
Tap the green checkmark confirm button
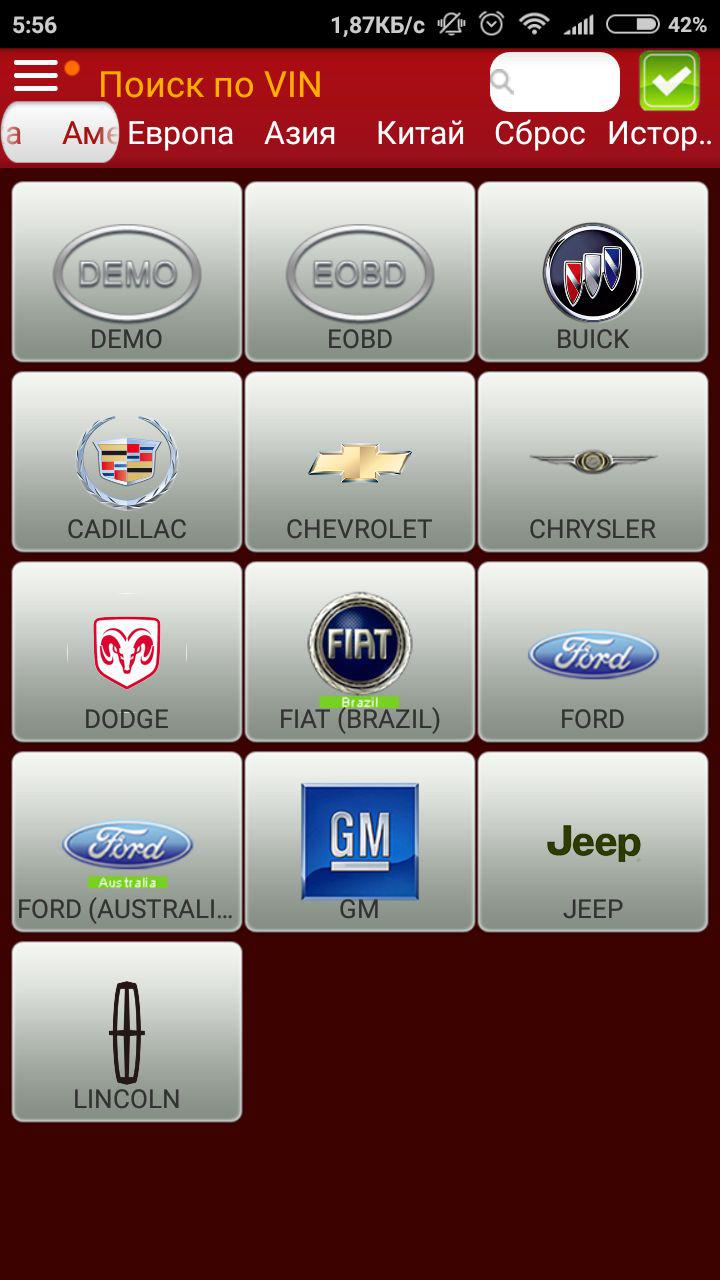(x=670, y=82)
